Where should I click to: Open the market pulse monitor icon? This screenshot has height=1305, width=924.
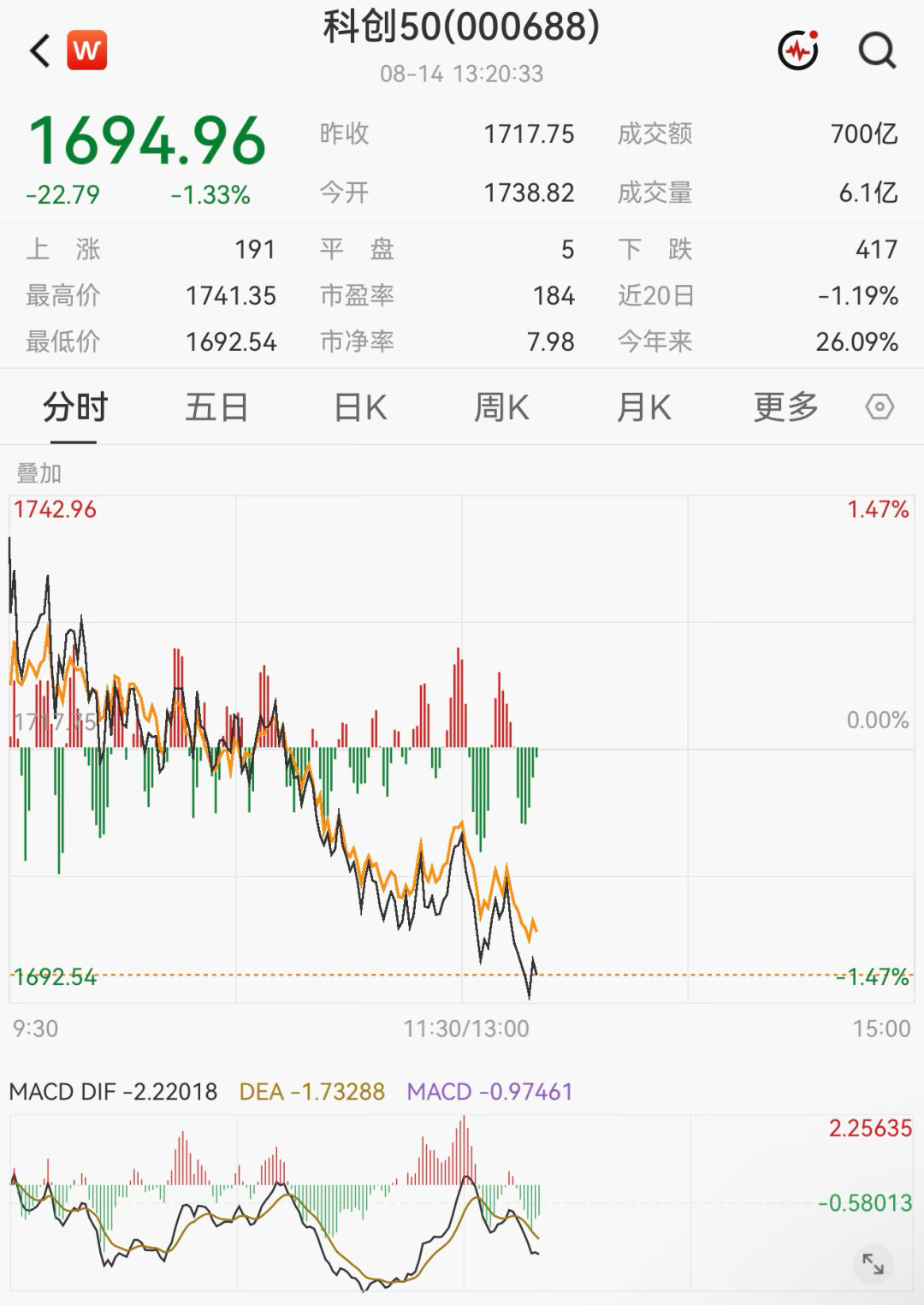[798, 50]
